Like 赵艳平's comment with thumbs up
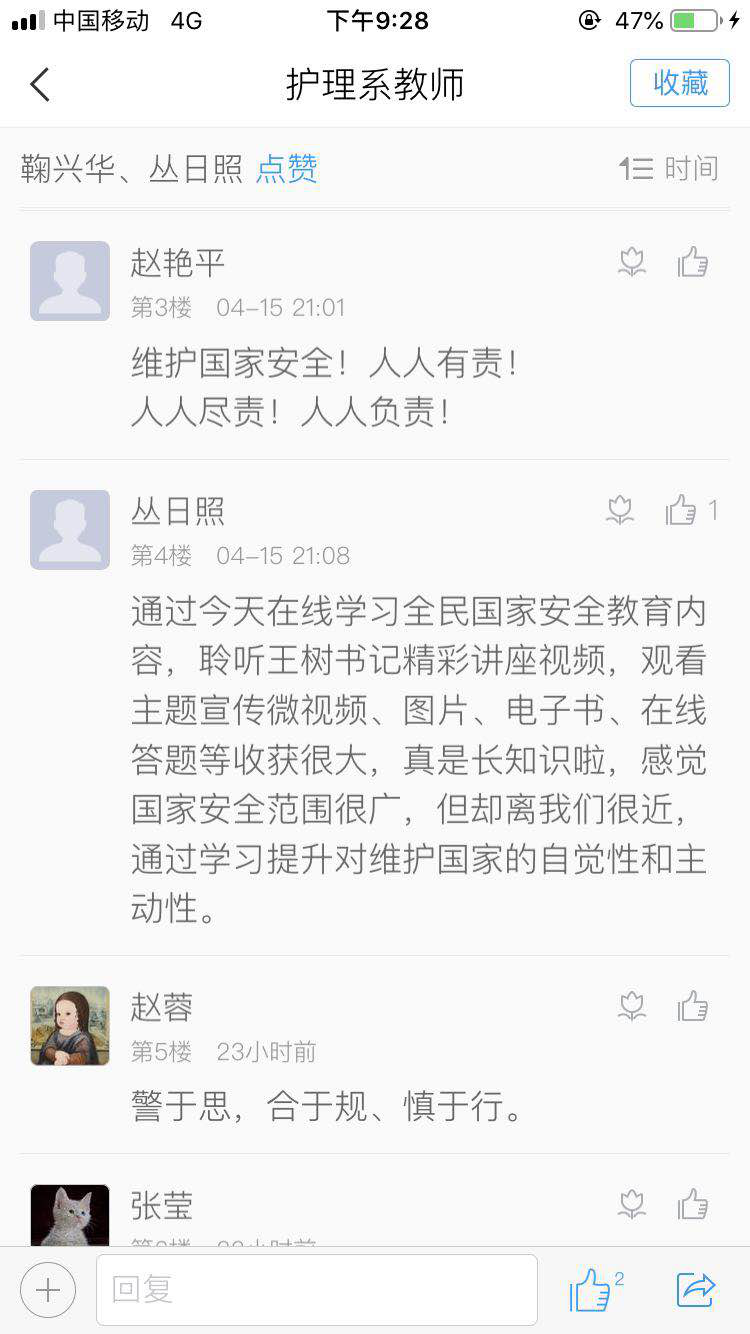Viewport: 750px width, 1334px height. point(693,262)
